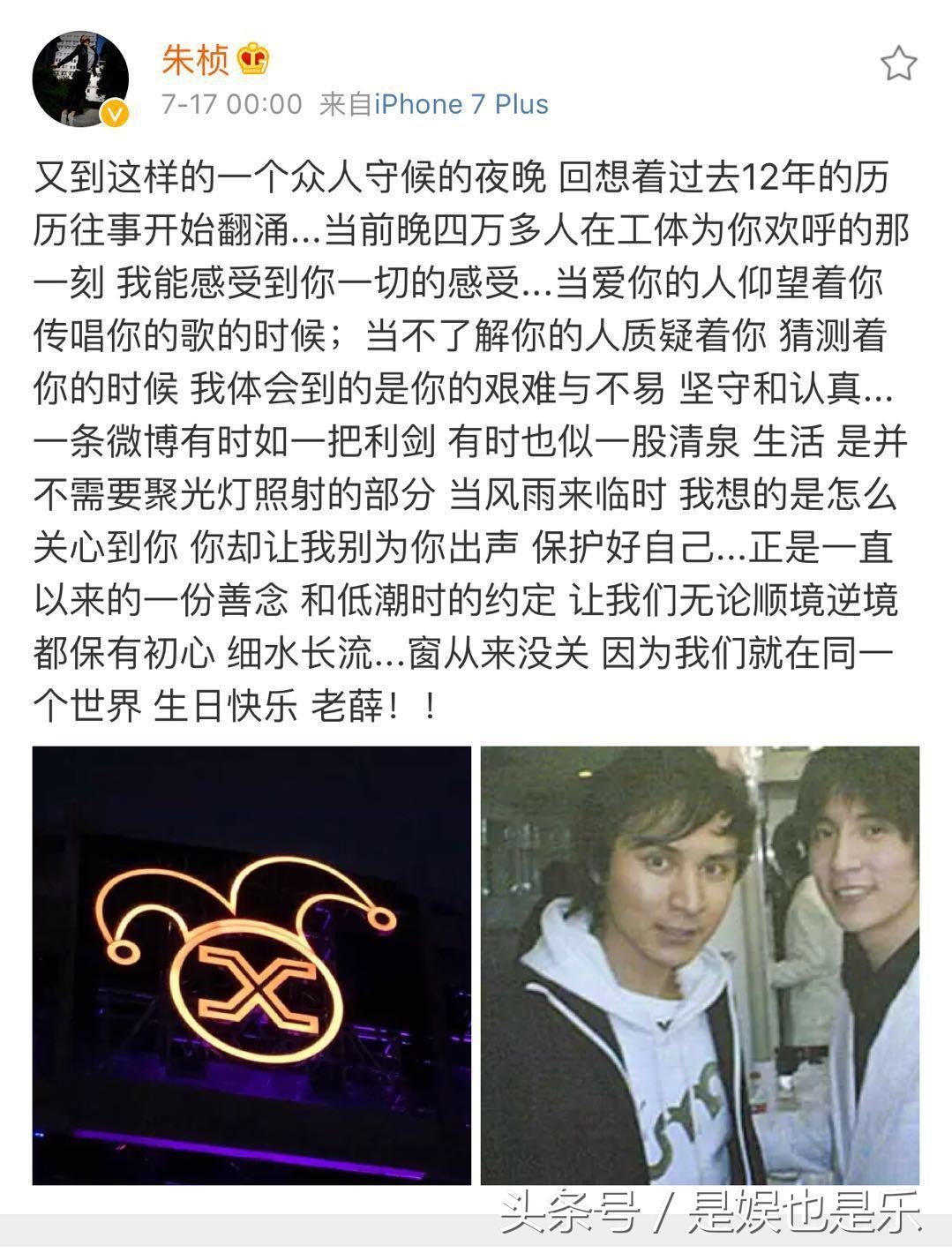Screen dimensions: 952x1253
Task: Open the iPhone 7 Plus source link
Action: (461, 104)
